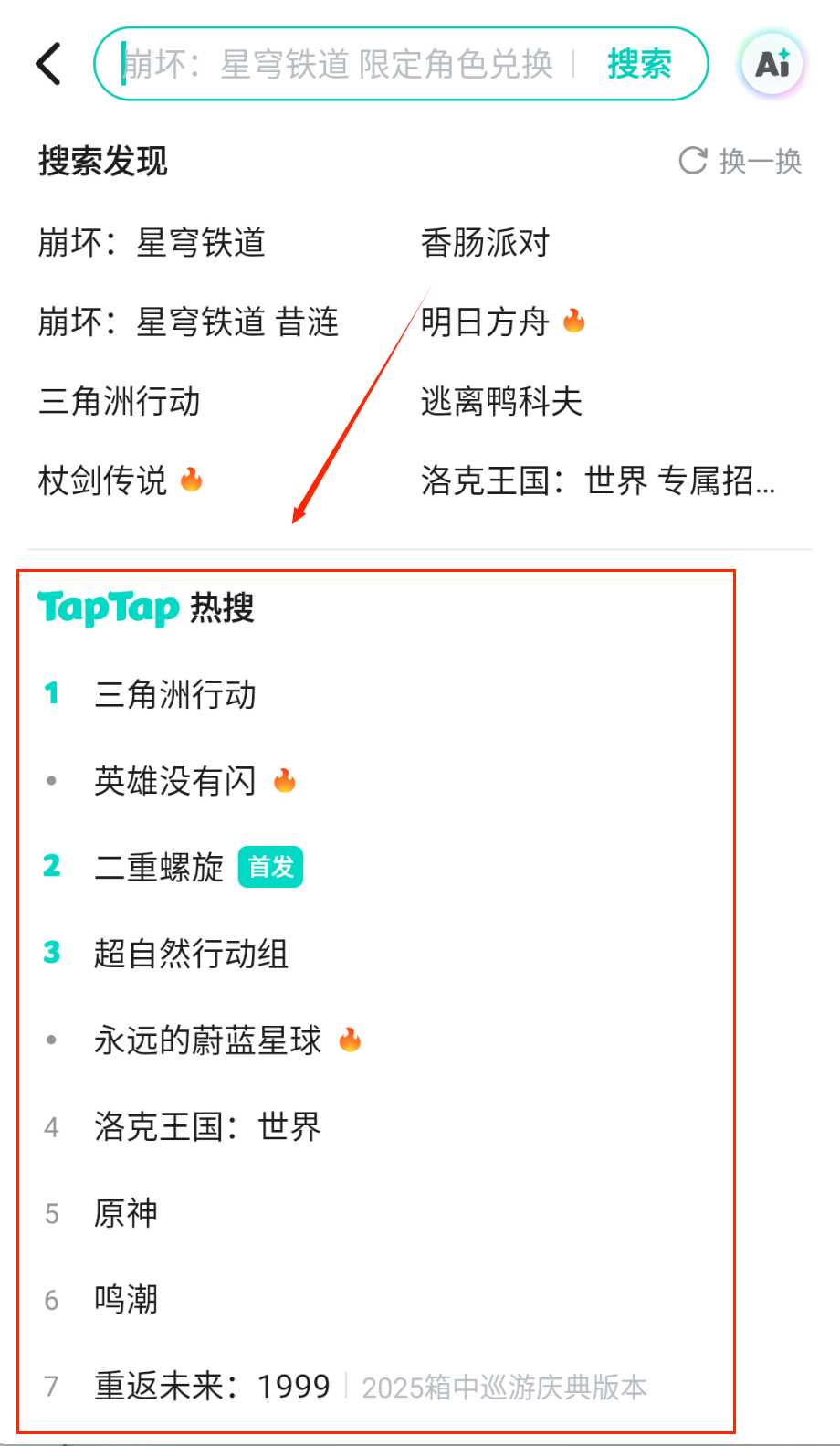
Task: Focus the search input field
Action: (x=347, y=64)
